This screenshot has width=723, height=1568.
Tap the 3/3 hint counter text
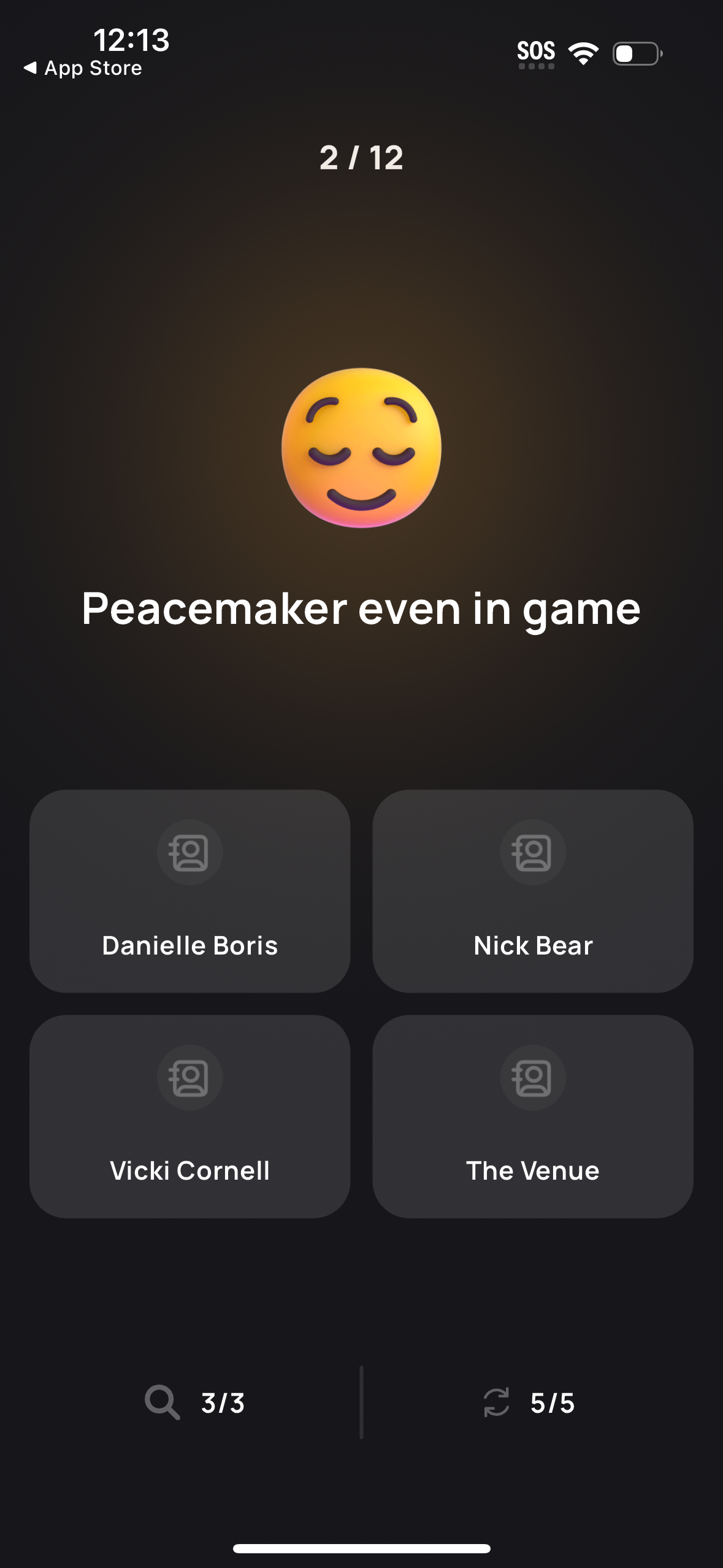(x=223, y=1404)
